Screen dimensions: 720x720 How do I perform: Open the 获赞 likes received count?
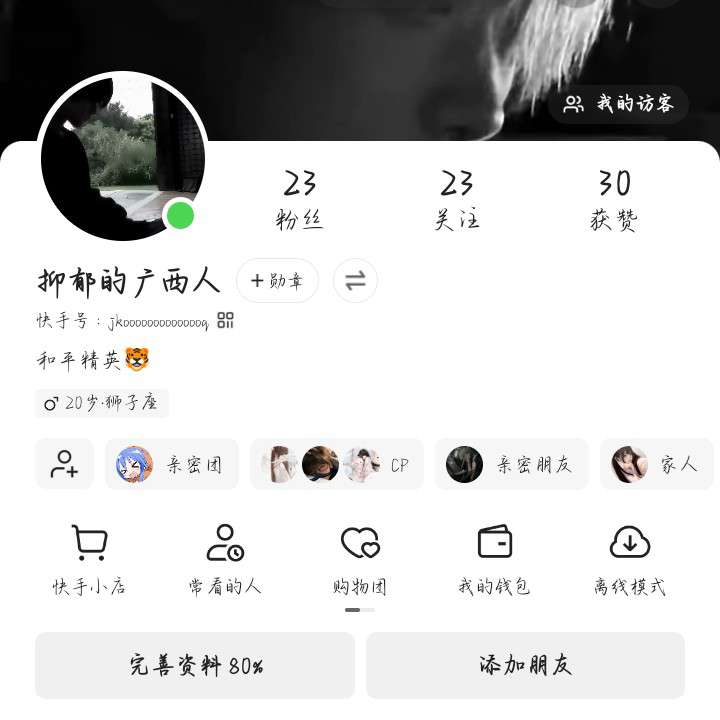pos(614,199)
